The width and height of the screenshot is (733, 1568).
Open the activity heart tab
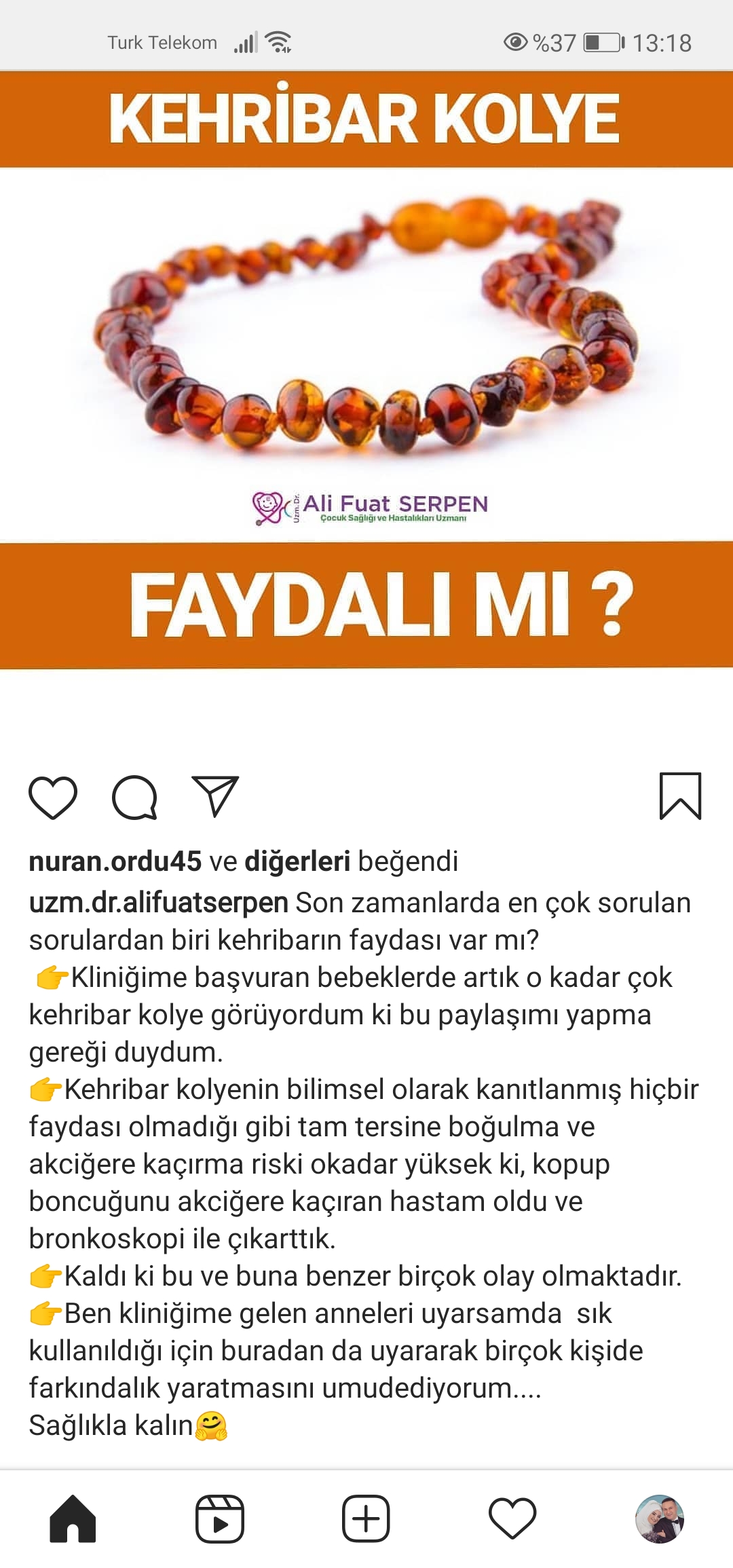(x=512, y=1518)
